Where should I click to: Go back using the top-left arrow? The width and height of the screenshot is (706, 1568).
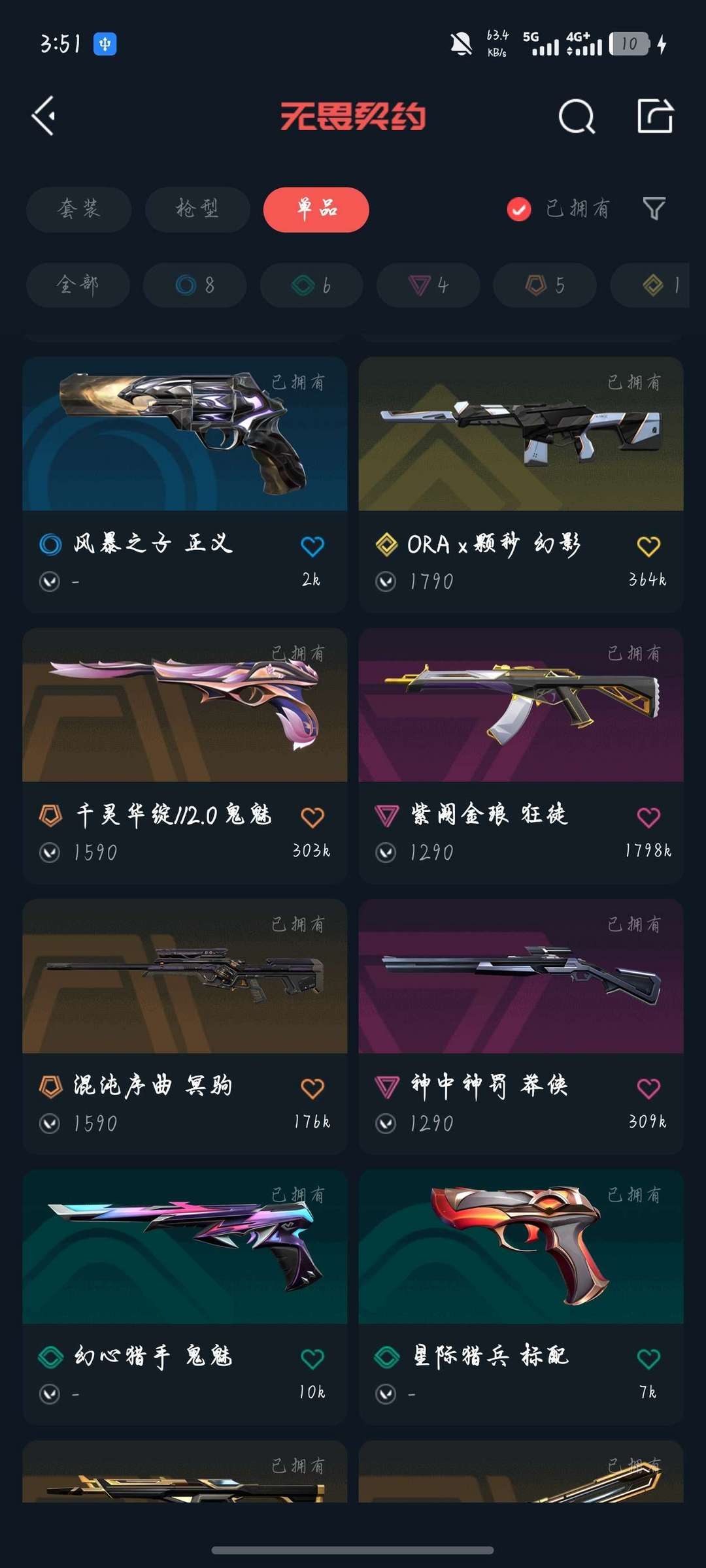pos(43,116)
